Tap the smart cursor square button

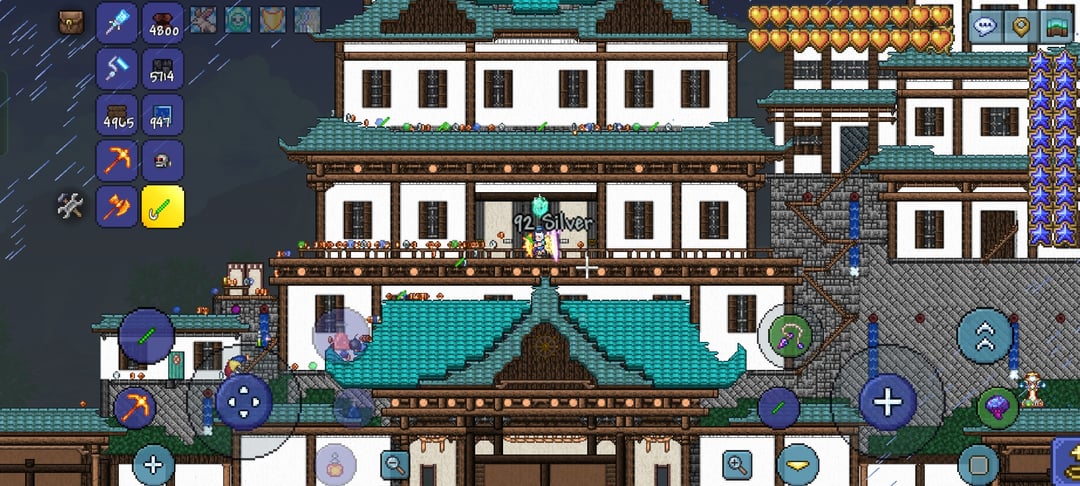(x=978, y=465)
